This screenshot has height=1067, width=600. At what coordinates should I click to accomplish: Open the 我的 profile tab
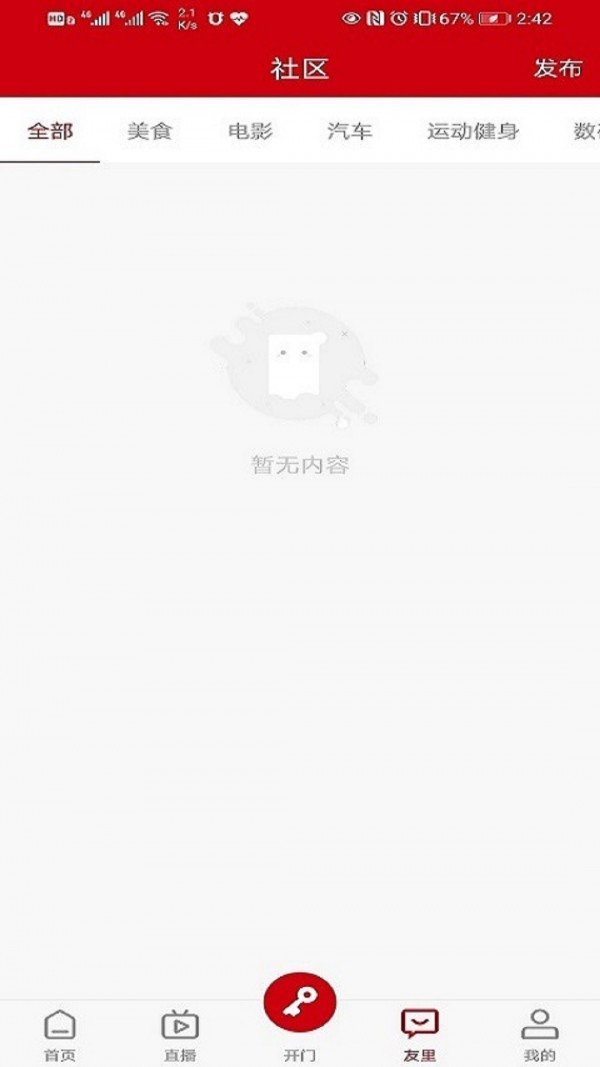[x=540, y=1034]
